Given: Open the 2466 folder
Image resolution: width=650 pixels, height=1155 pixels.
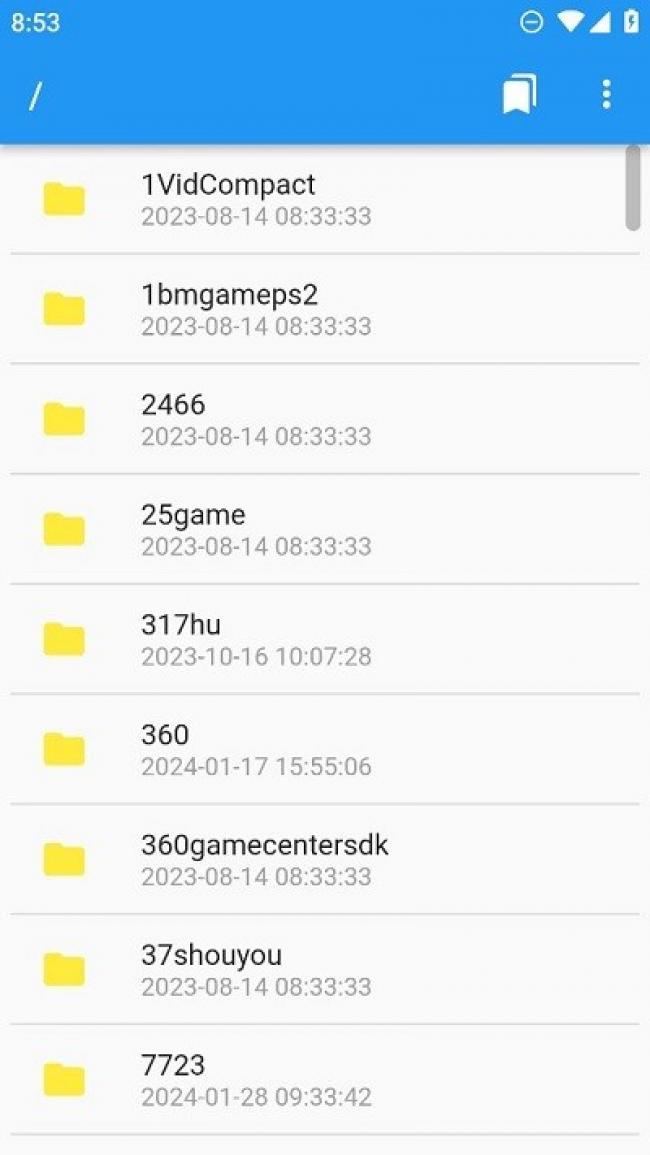Looking at the screenshot, I should click(325, 418).
